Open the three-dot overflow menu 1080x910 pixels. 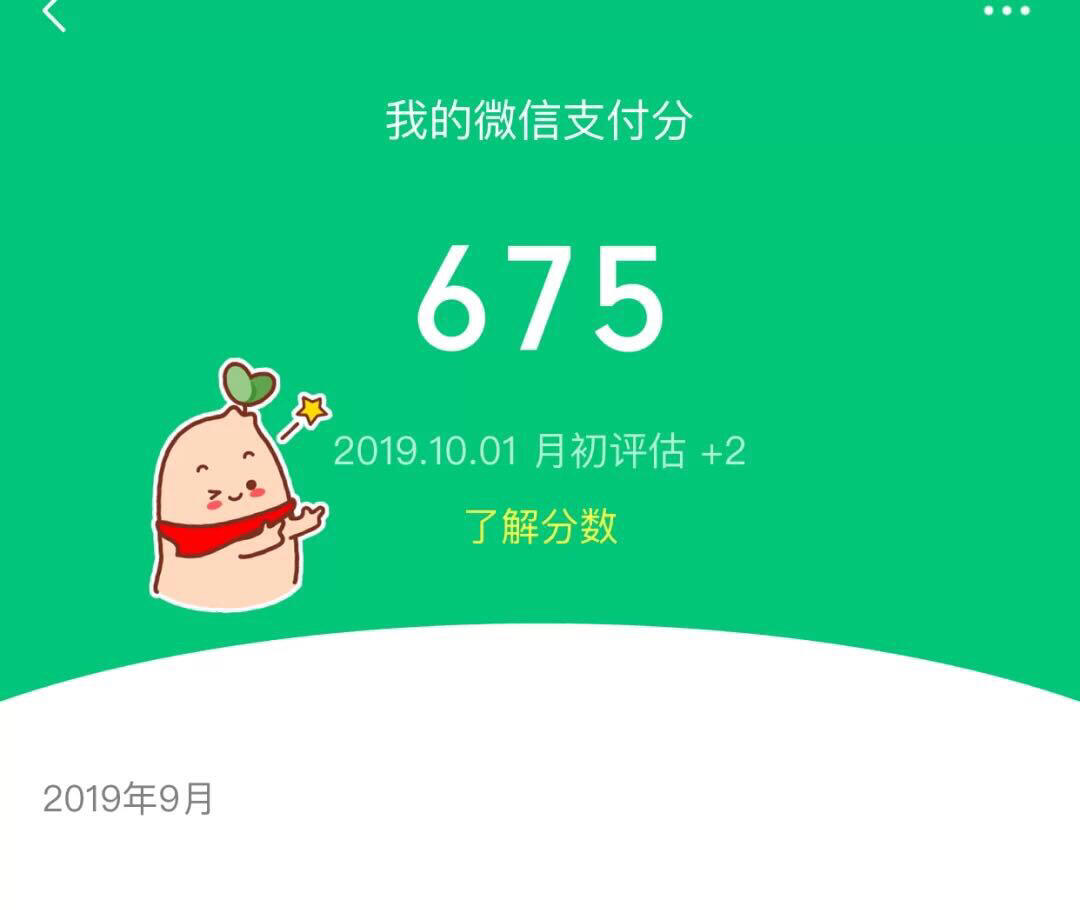coord(1006,11)
